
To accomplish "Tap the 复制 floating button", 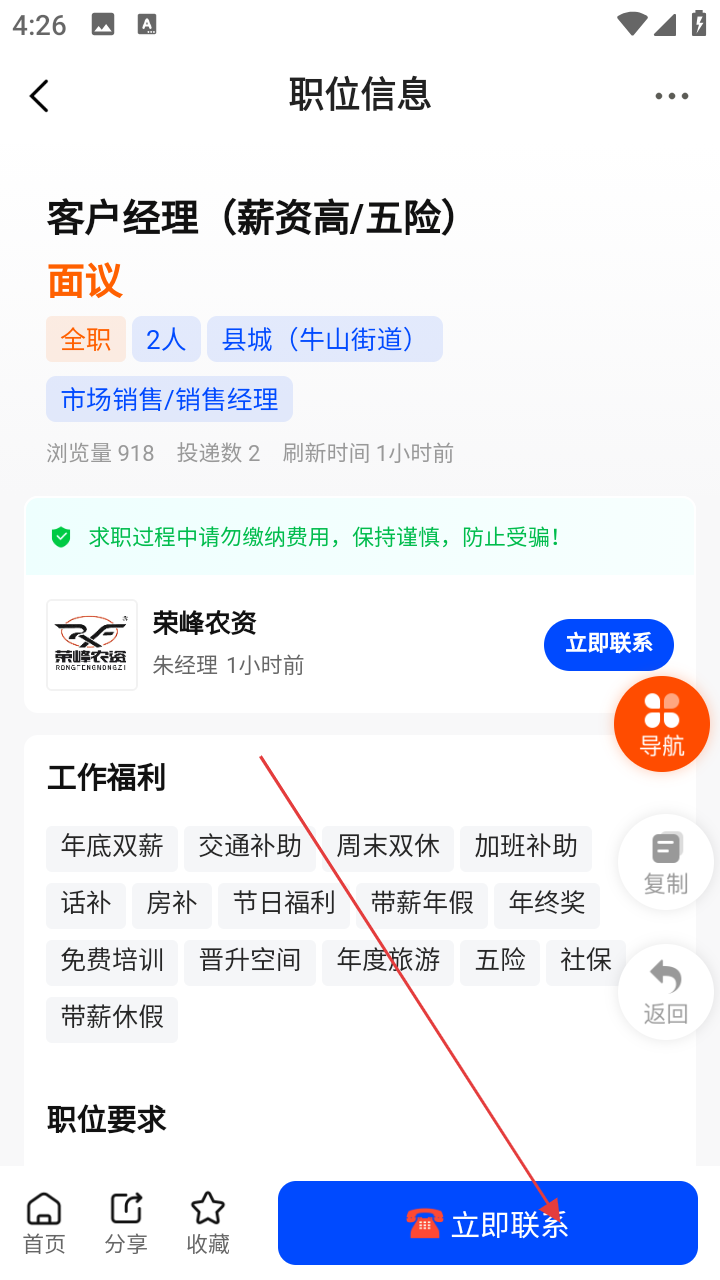I will tap(665, 862).
